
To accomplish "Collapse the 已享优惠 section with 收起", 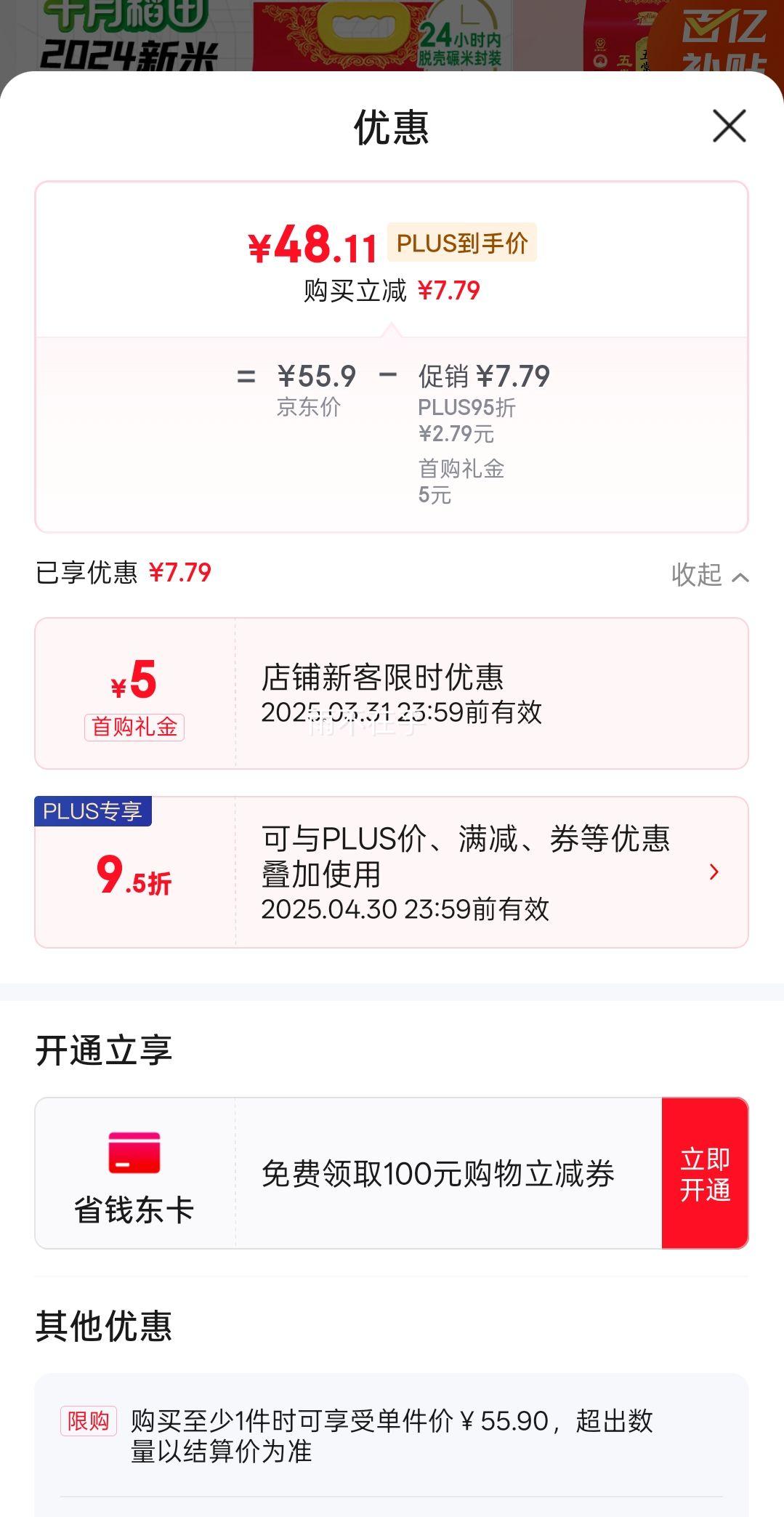I will [709, 575].
